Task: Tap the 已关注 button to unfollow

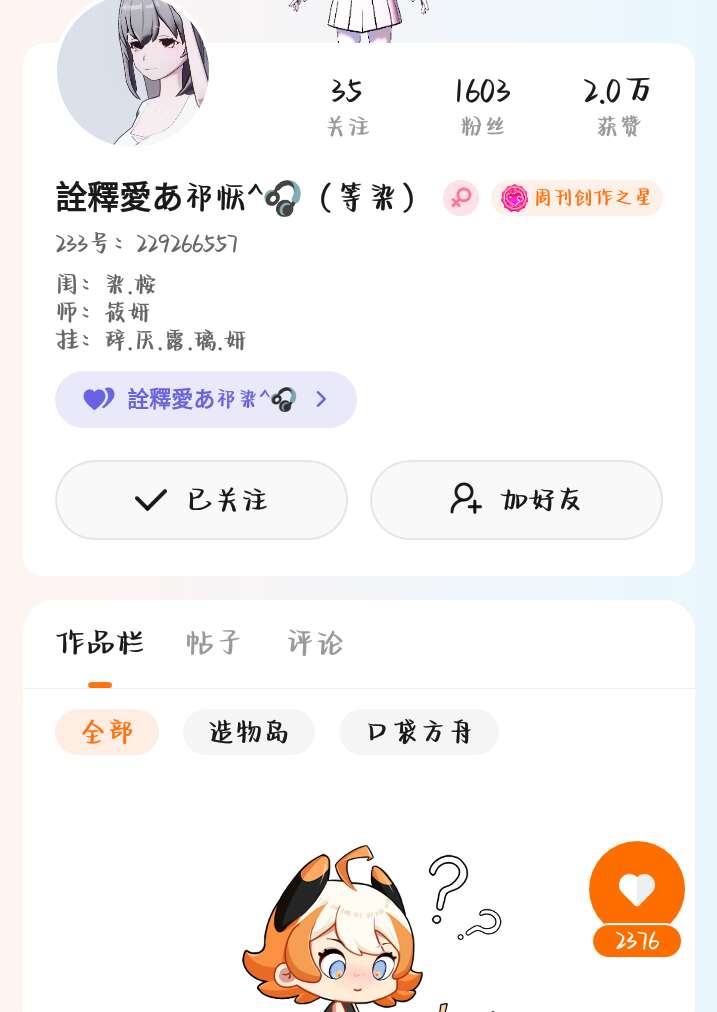Action: (201, 500)
